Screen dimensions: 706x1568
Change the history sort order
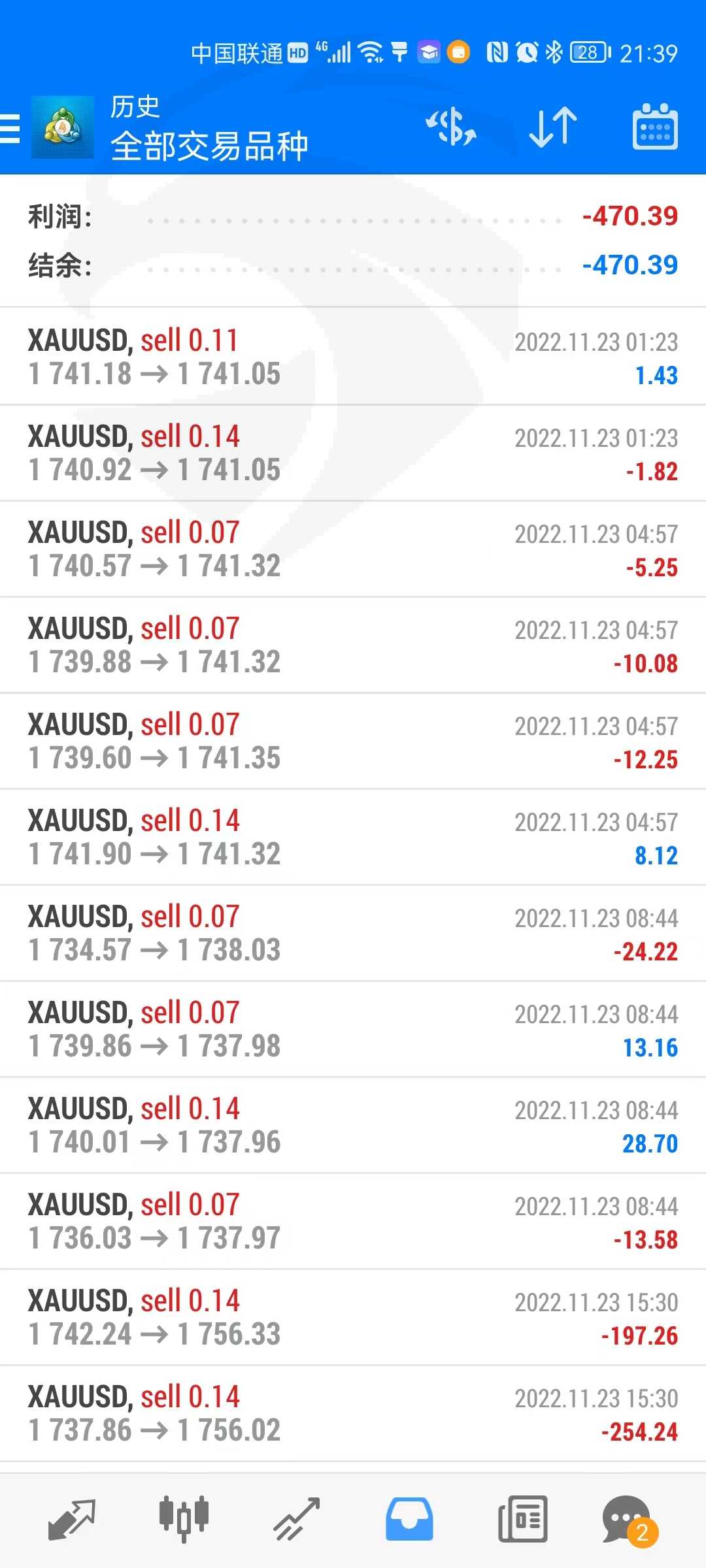click(x=553, y=126)
